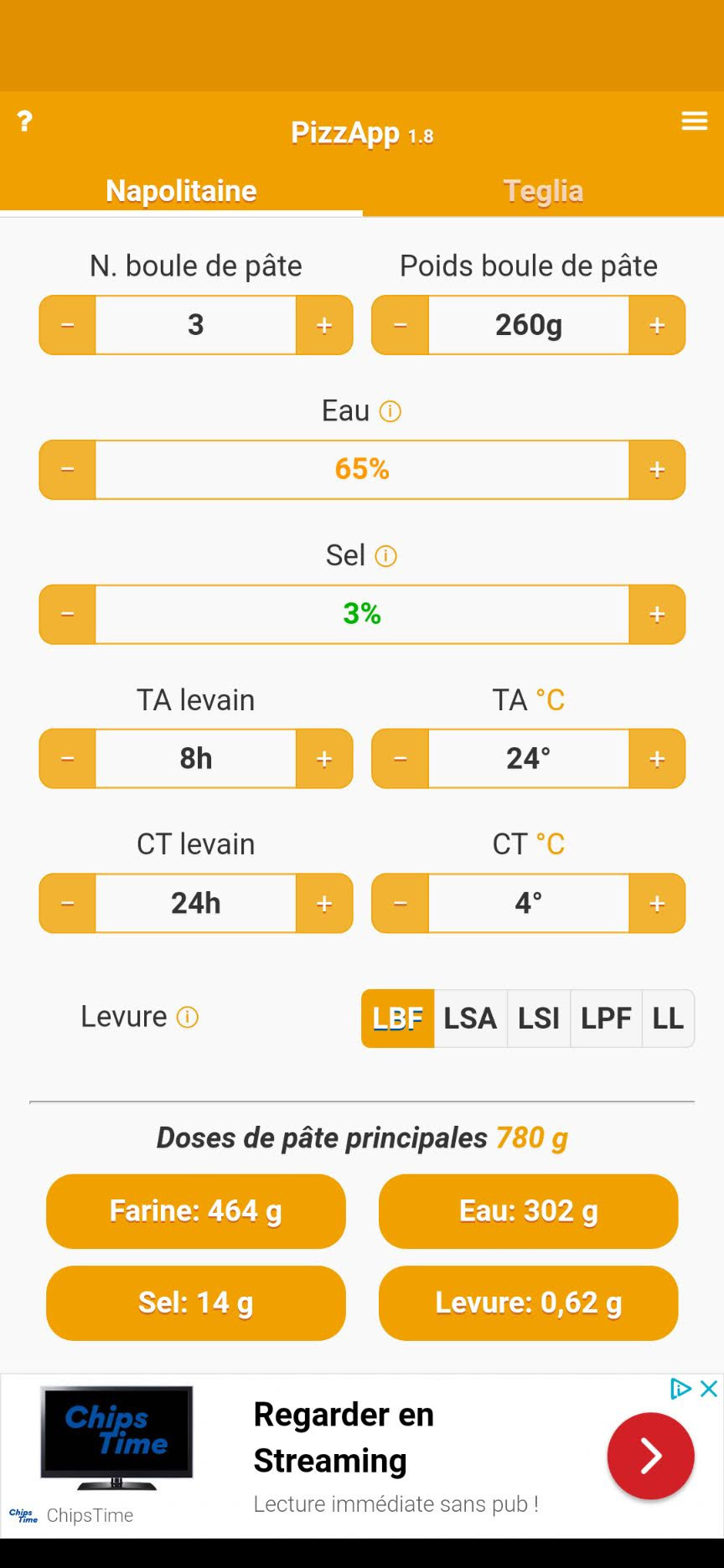Decrease dough ball weight below 260g

click(x=401, y=325)
